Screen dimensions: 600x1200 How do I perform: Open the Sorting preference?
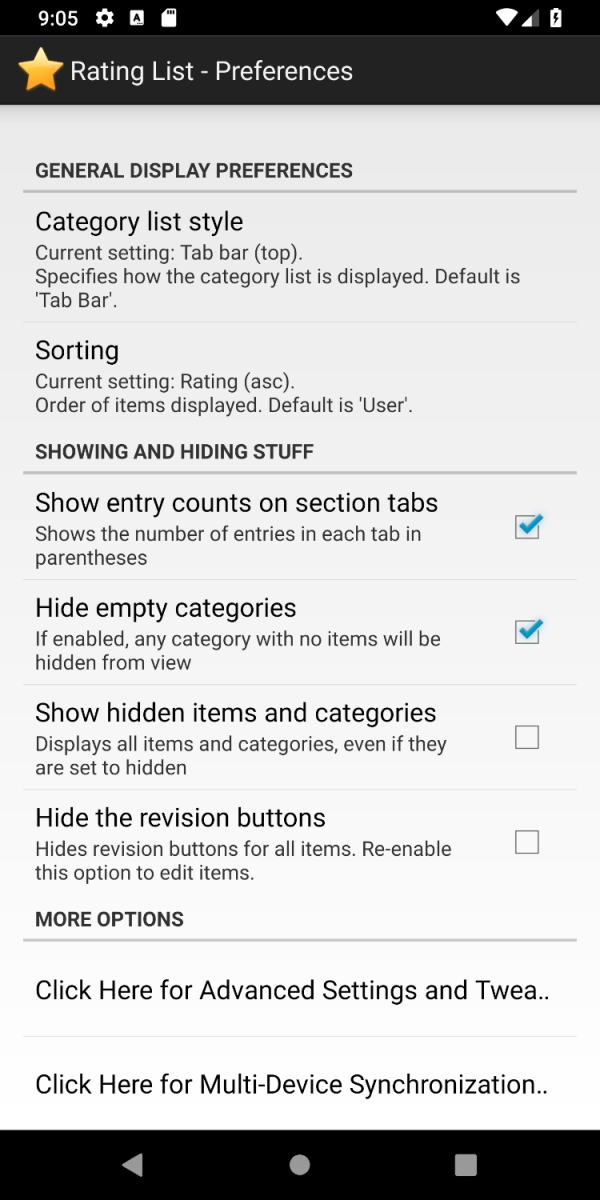pos(300,377)
